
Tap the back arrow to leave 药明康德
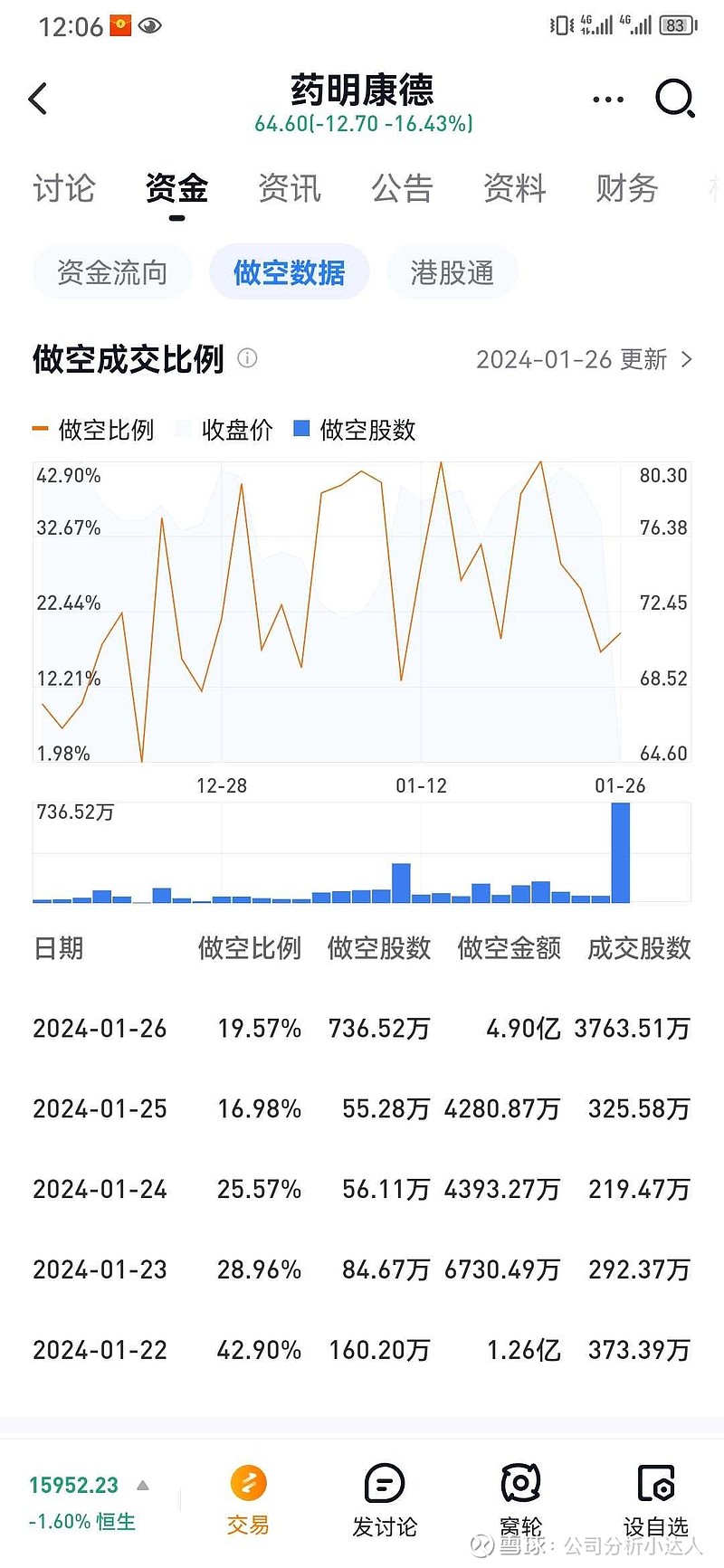click(38, 99)
